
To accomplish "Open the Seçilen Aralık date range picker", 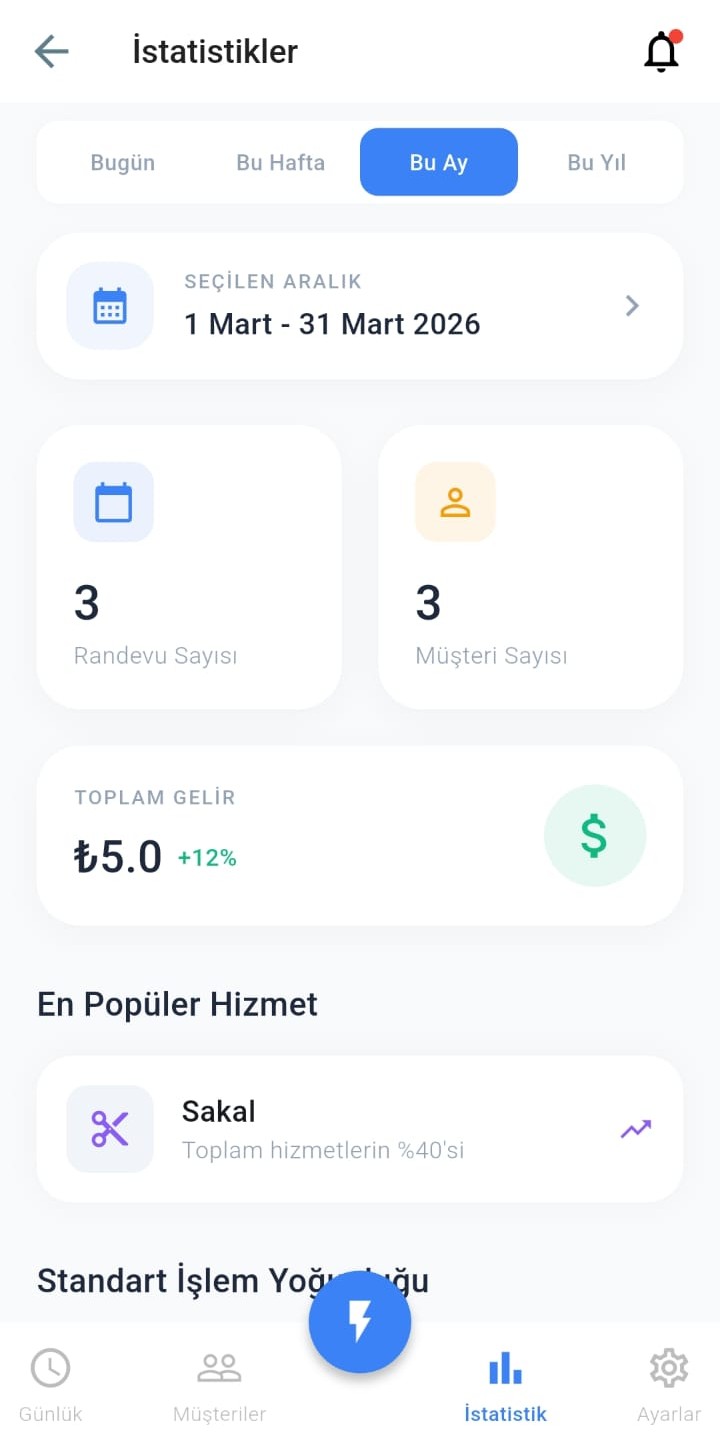I will coord(360,306).
